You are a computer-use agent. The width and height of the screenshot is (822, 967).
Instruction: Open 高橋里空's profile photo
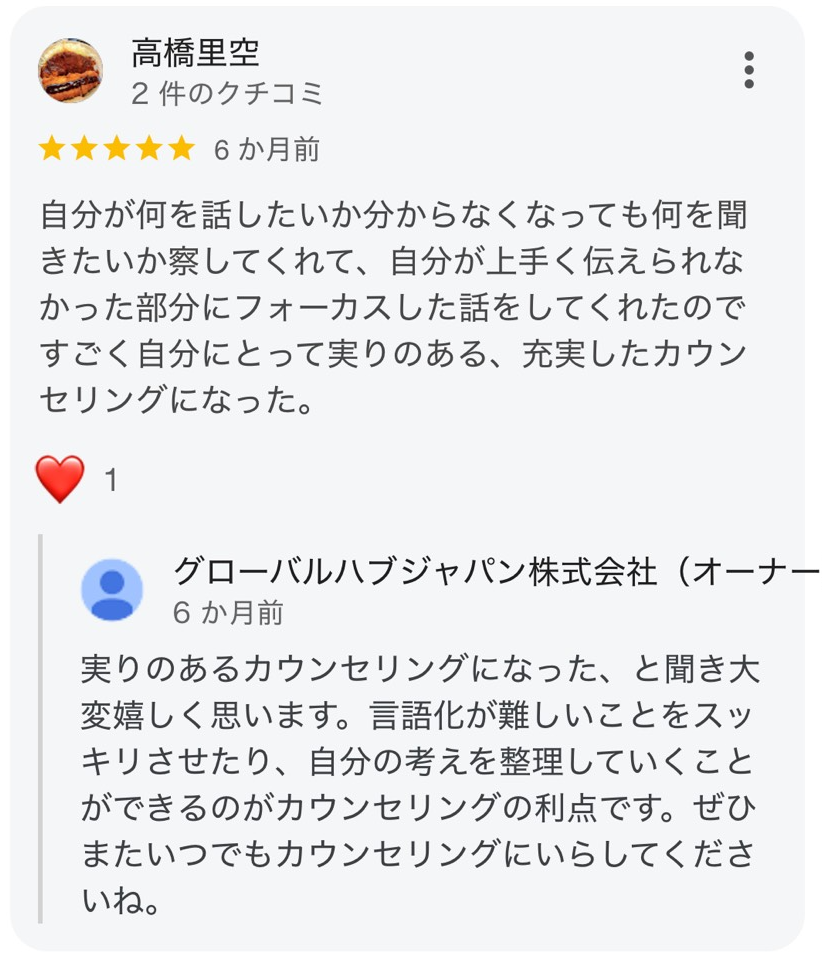coord(70,70)
